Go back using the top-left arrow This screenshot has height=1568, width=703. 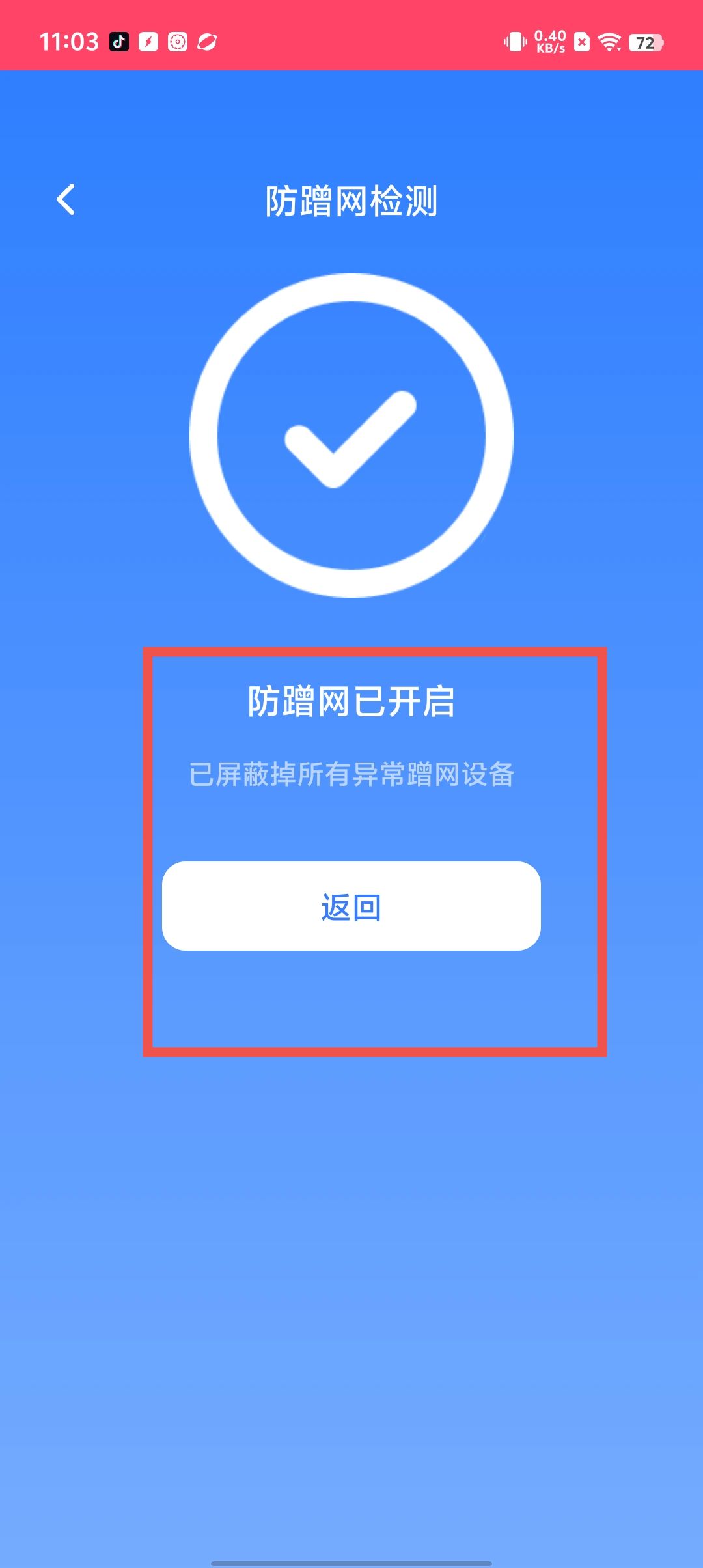click(66, 199)
